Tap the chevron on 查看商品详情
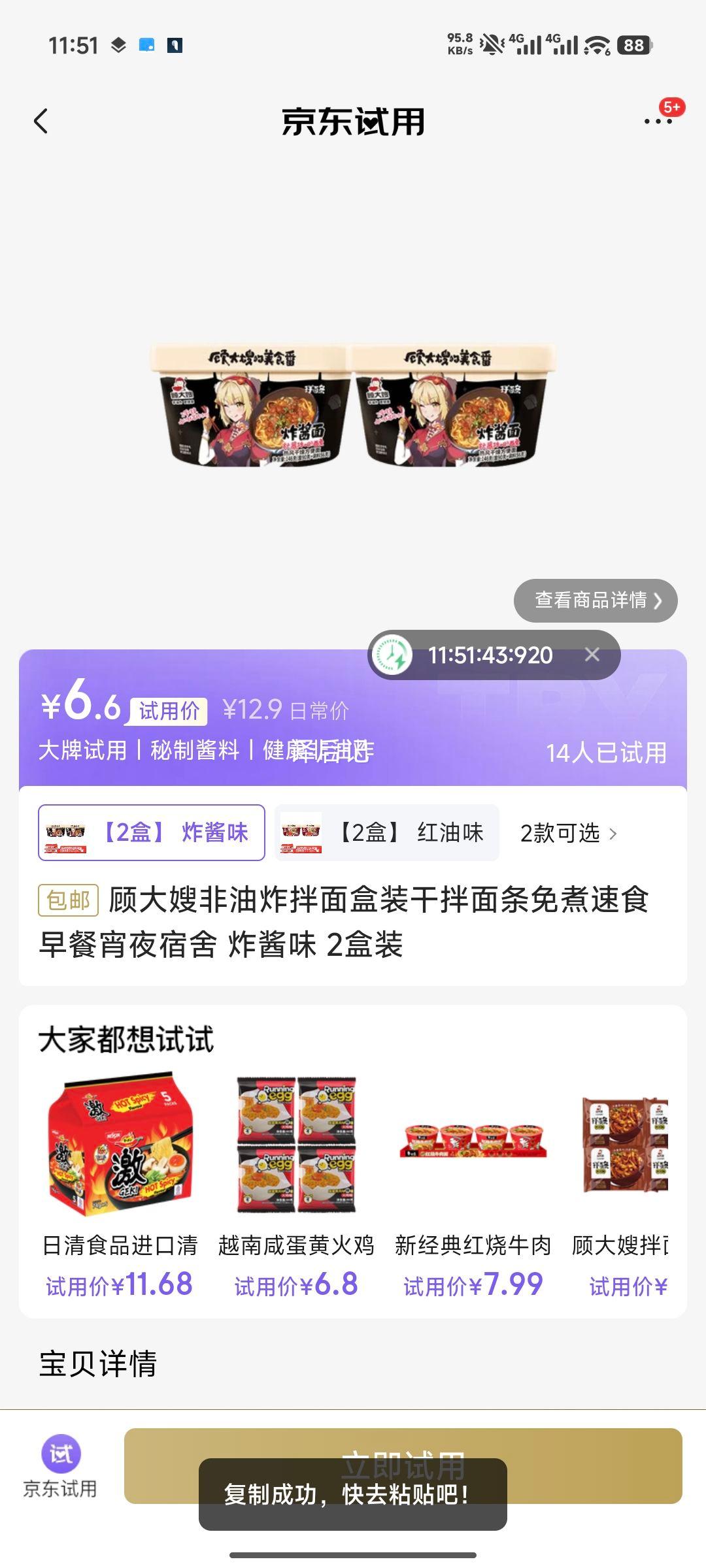 pyautogui.click(x=658, y=601)
